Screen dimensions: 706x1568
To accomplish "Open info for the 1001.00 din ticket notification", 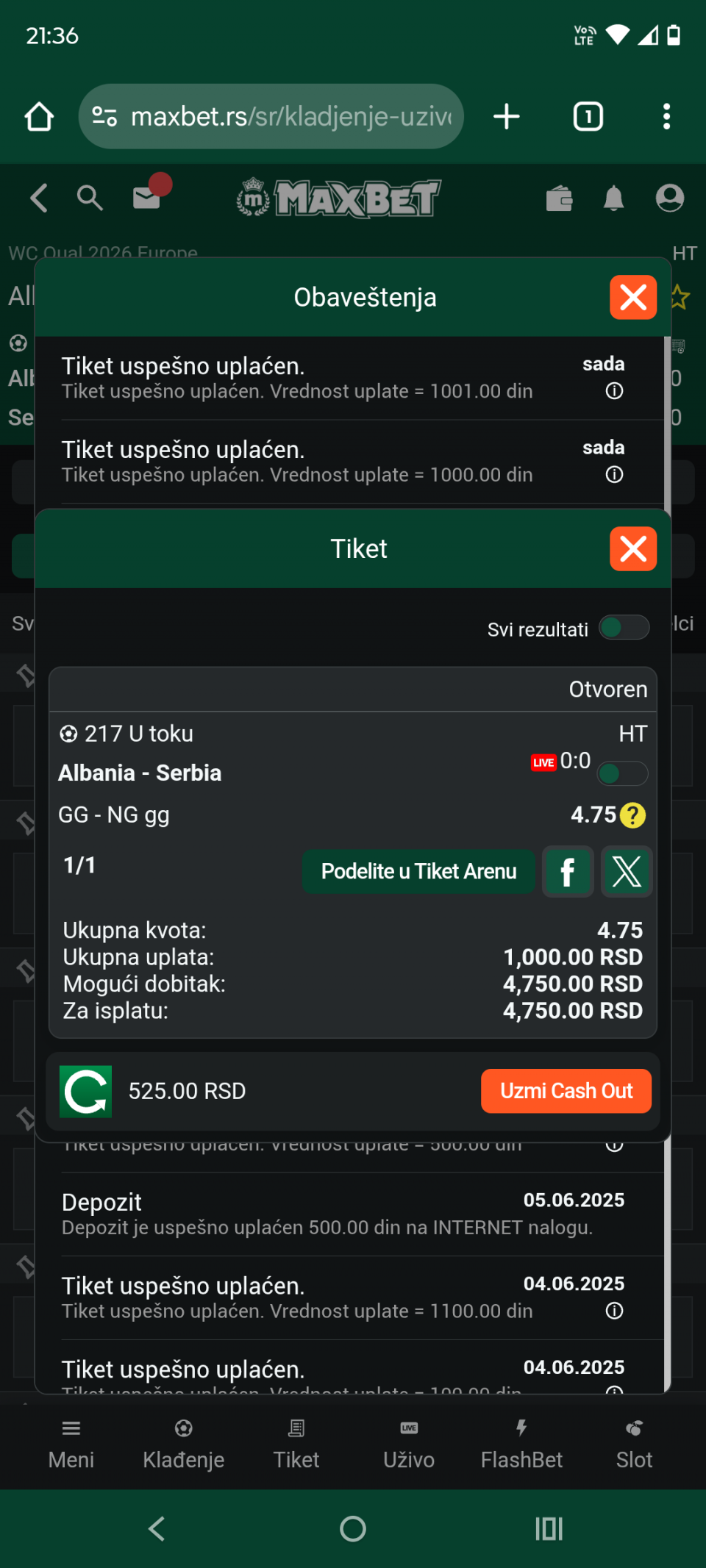I will click(x=614, y=391).
